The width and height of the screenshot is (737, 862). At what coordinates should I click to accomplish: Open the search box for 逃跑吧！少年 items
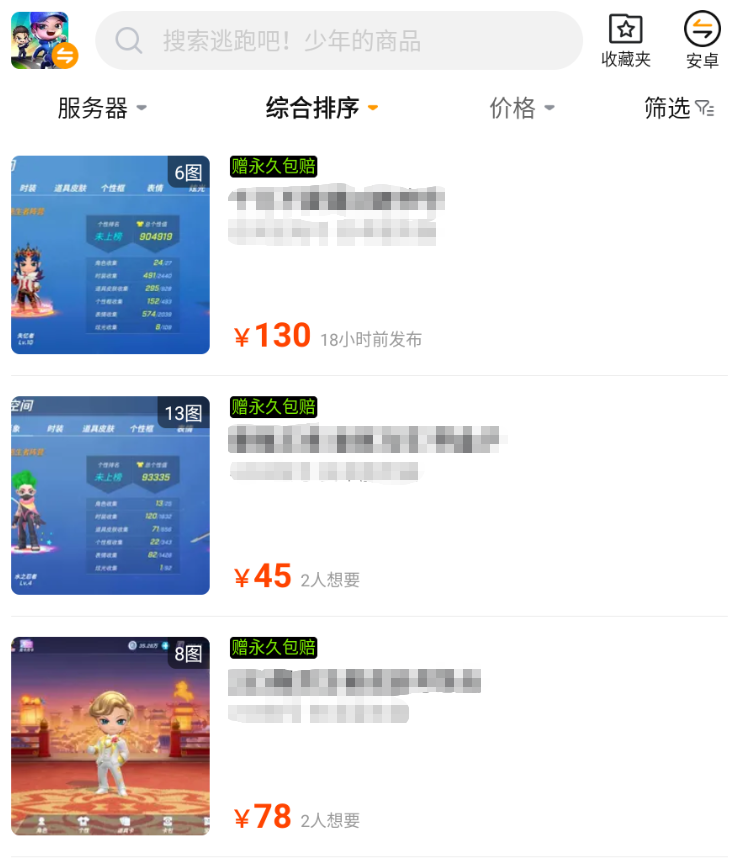339,41
